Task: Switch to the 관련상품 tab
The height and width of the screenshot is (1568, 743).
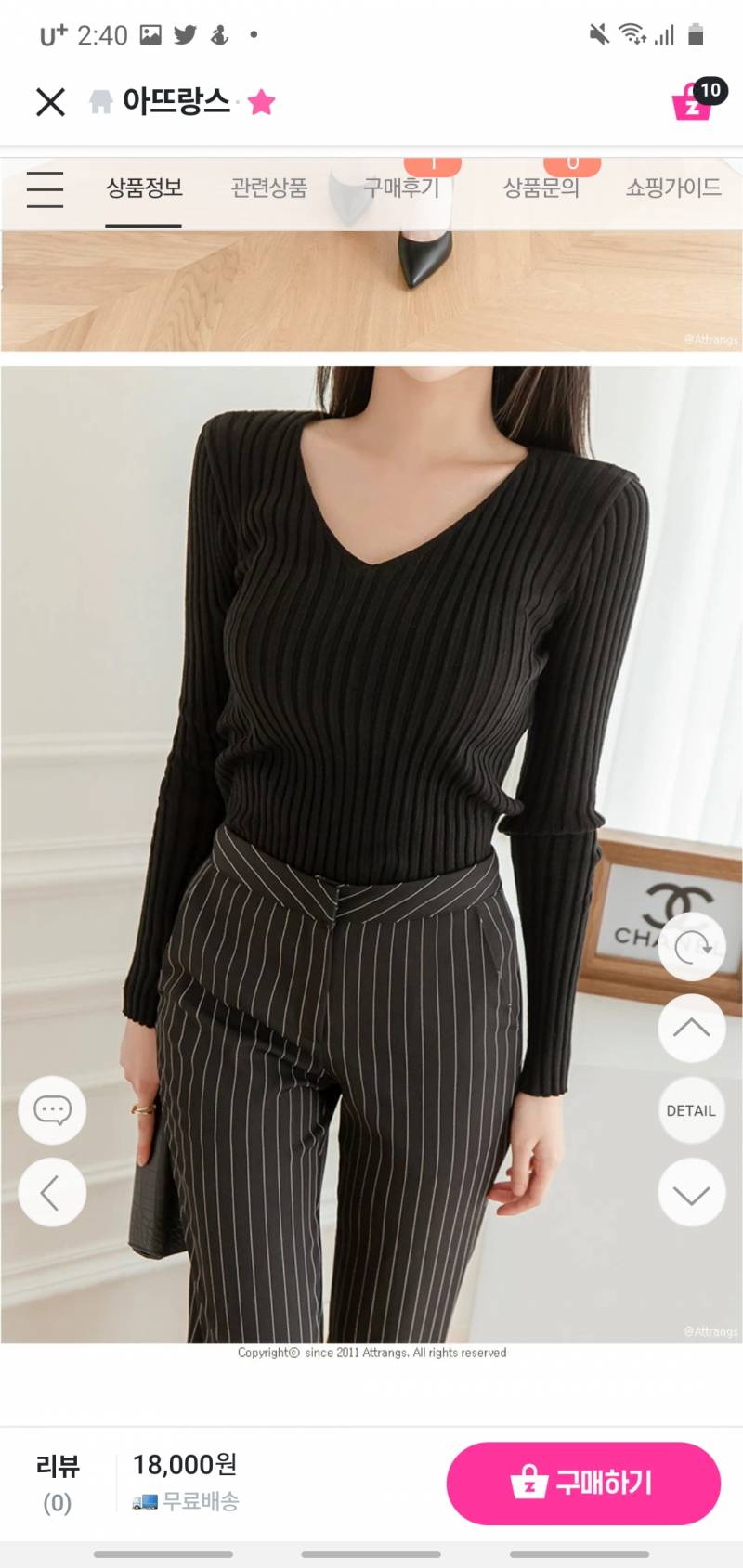Action: tap(268, 188)
